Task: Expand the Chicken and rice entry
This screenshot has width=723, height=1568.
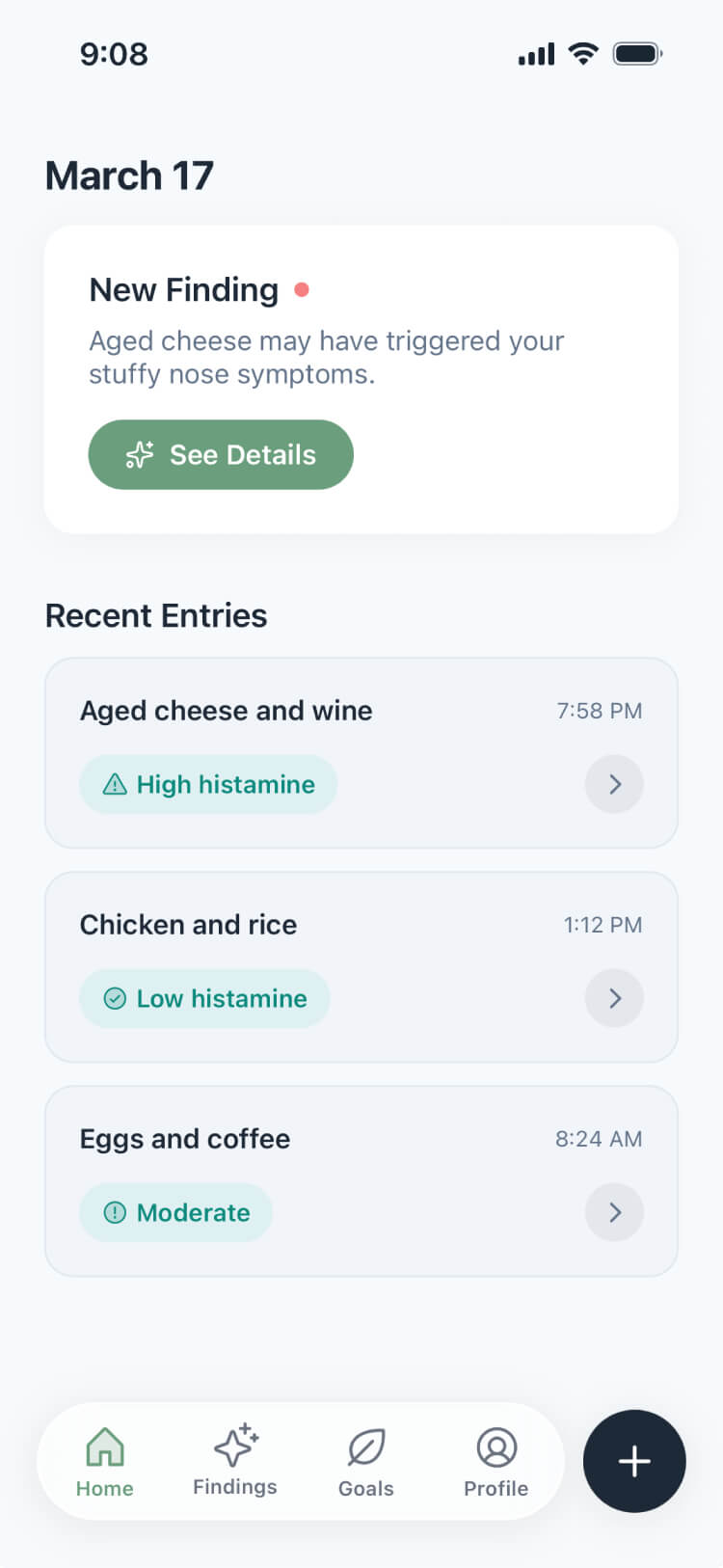Action: pyautogui.click(x=614, y=998)
